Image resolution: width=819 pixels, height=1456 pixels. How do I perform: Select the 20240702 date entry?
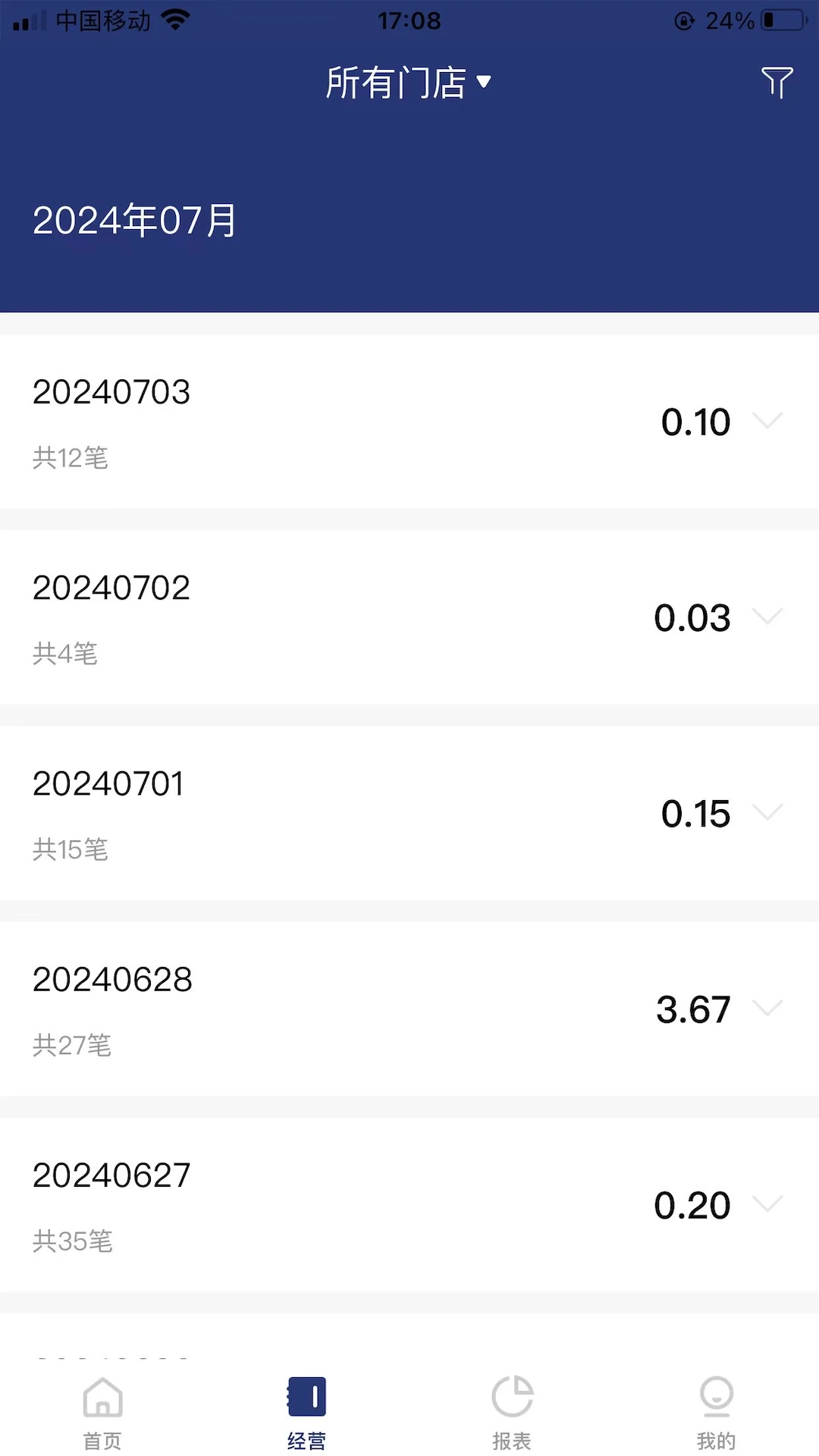click(x=111, y=586)
